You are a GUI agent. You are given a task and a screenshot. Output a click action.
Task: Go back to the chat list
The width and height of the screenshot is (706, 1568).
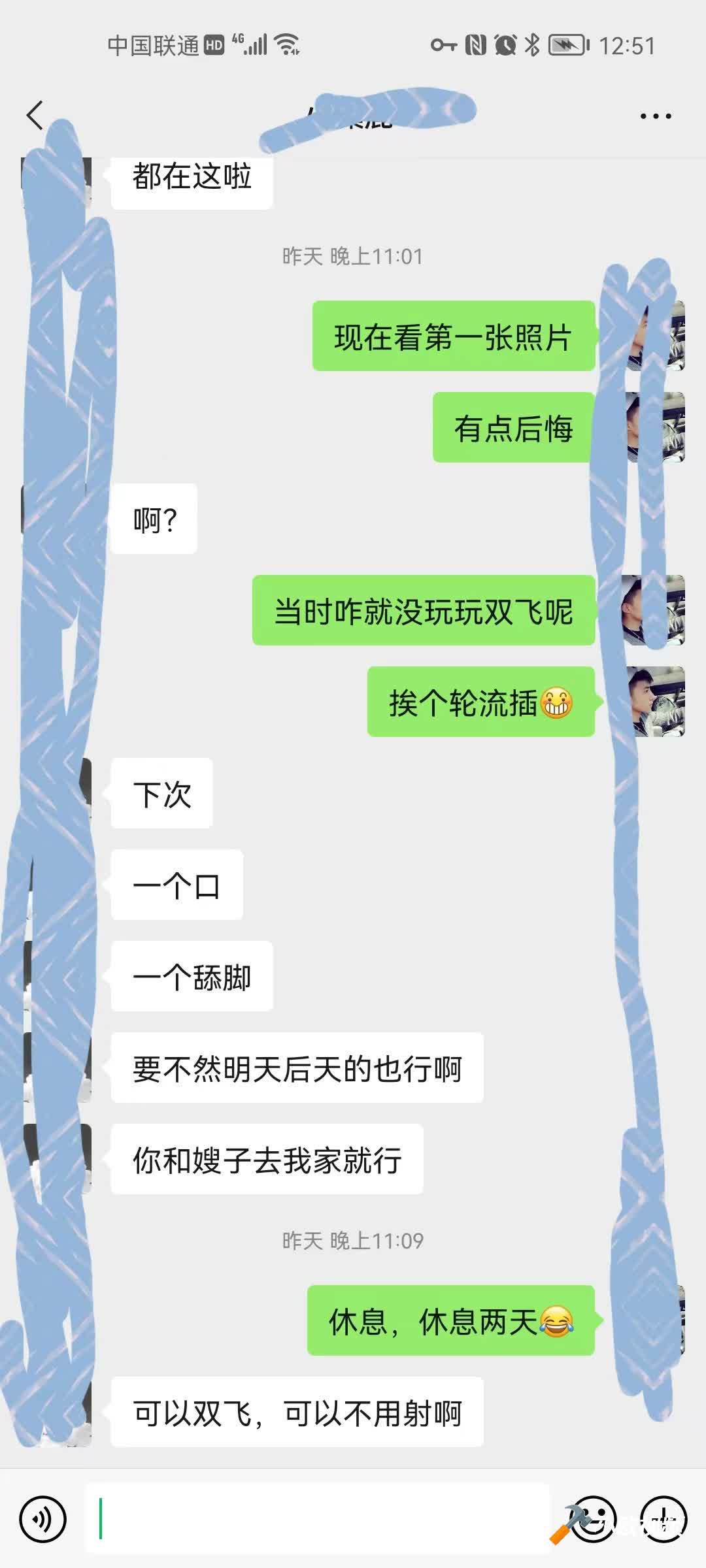[35, 116]
